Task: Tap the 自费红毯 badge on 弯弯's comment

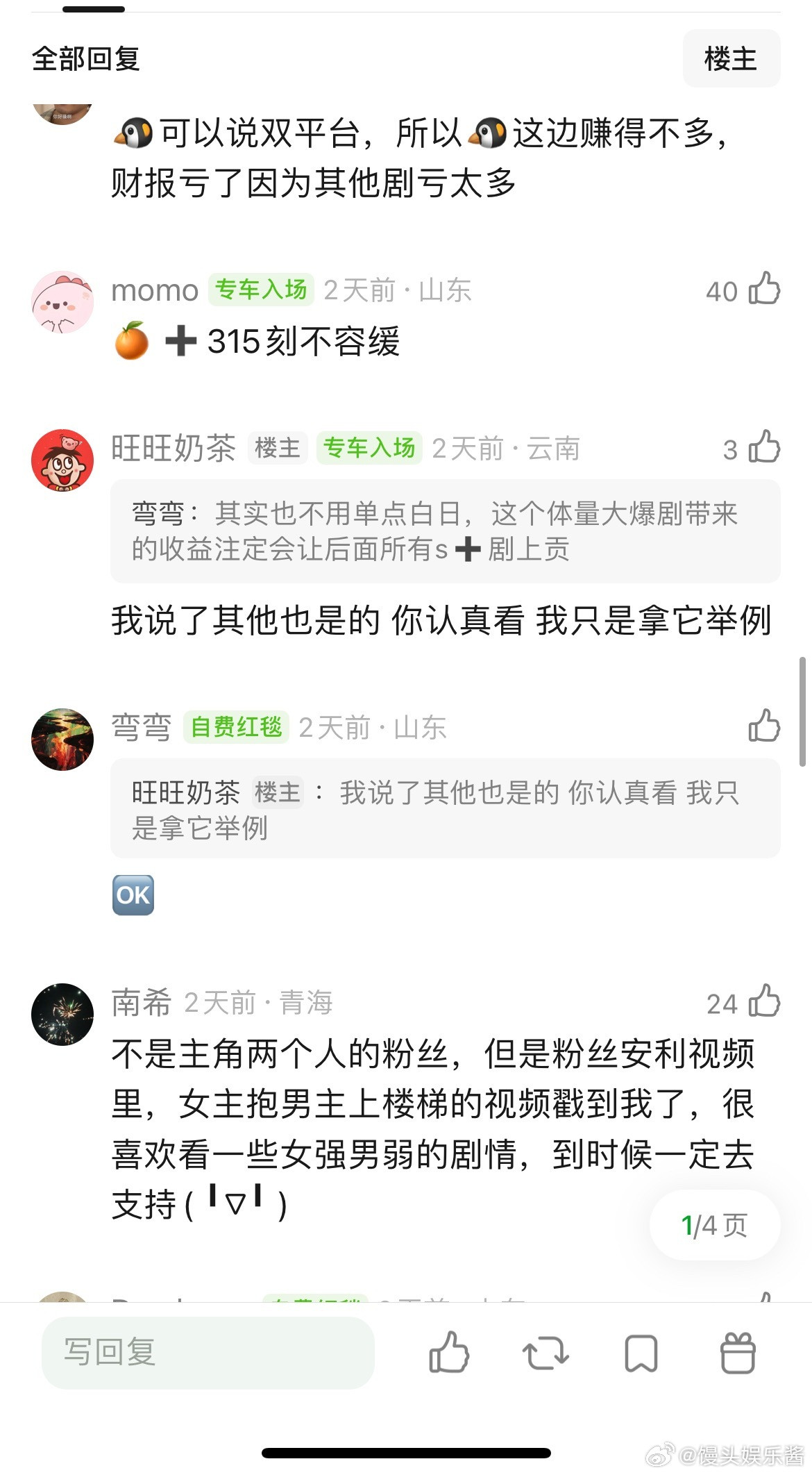Action: click(x=235, y=728)
